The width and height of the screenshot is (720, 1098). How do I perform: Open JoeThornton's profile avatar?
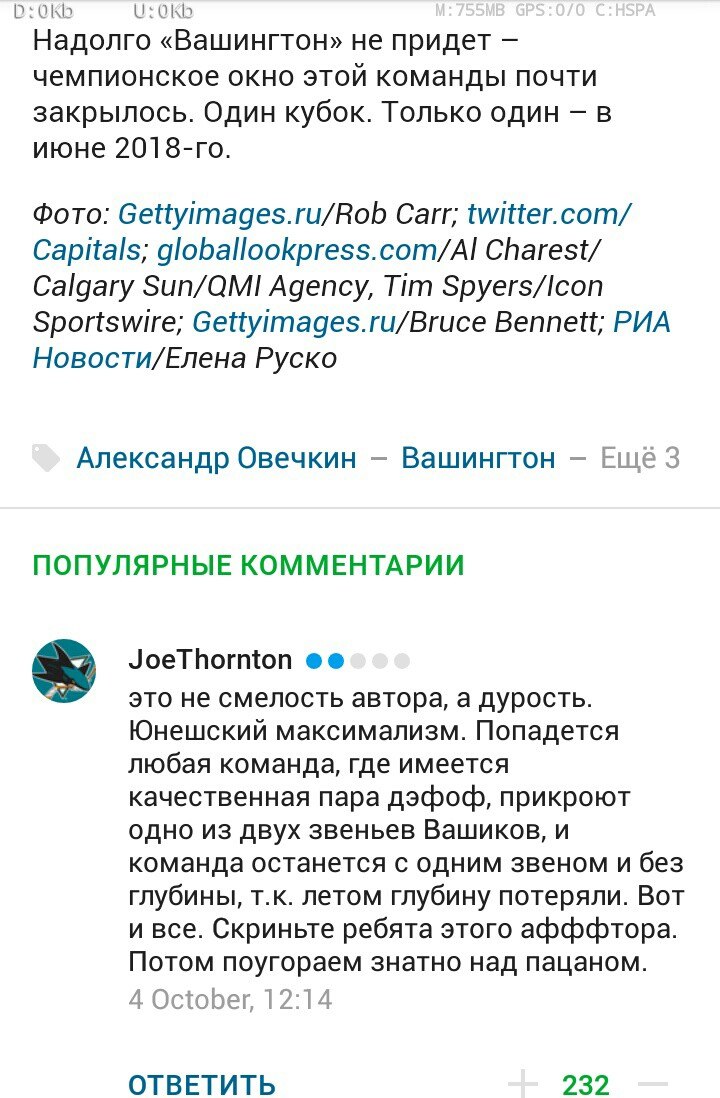click(x=64, y=670)
